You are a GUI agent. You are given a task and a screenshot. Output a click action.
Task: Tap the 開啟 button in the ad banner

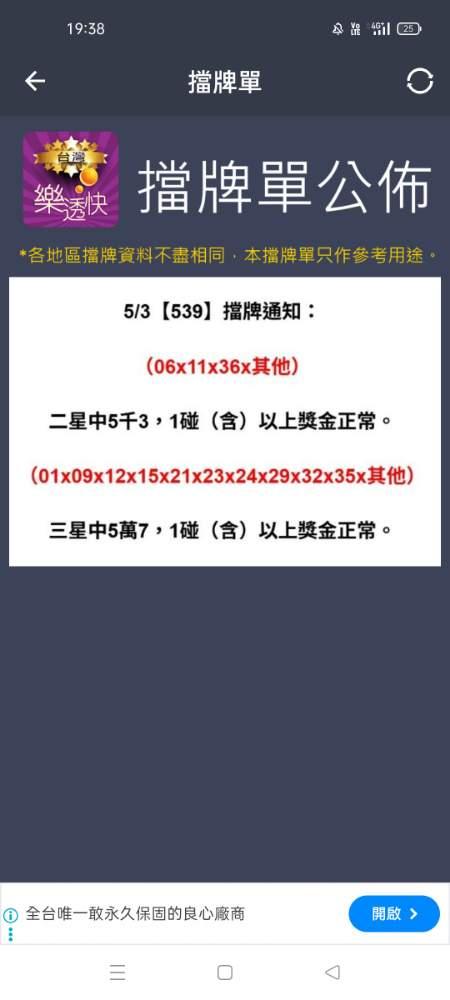click(394, 914)
